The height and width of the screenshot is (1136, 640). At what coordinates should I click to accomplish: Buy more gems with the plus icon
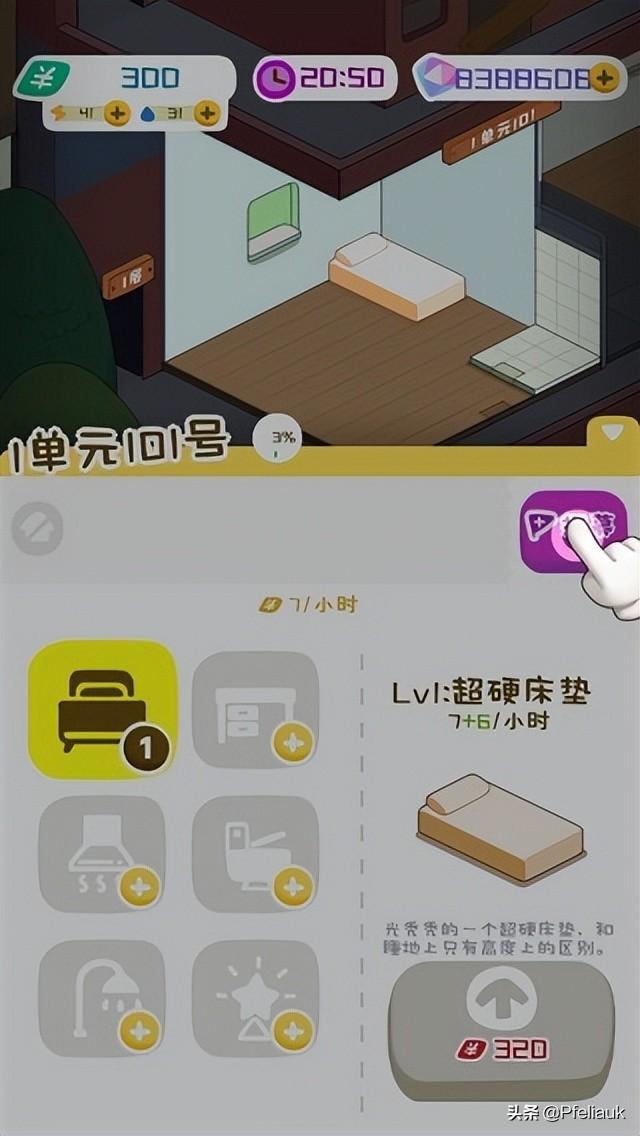point(603,78)
